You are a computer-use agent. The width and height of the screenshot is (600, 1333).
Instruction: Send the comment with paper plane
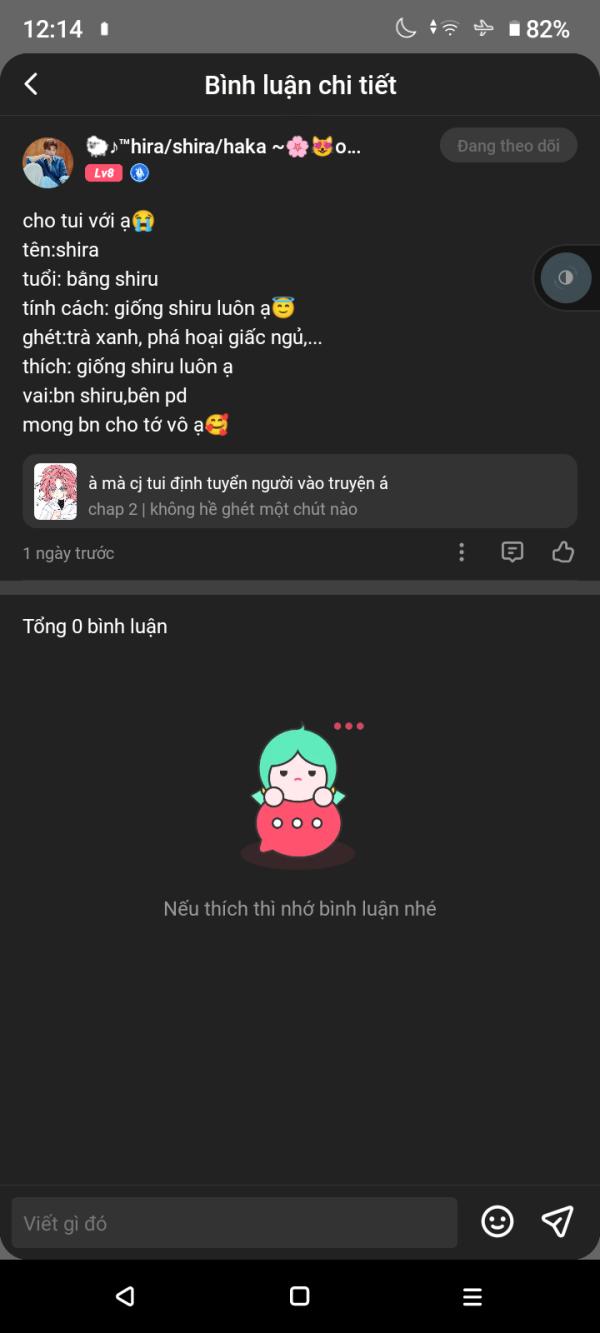click(x=557, y=1221)
